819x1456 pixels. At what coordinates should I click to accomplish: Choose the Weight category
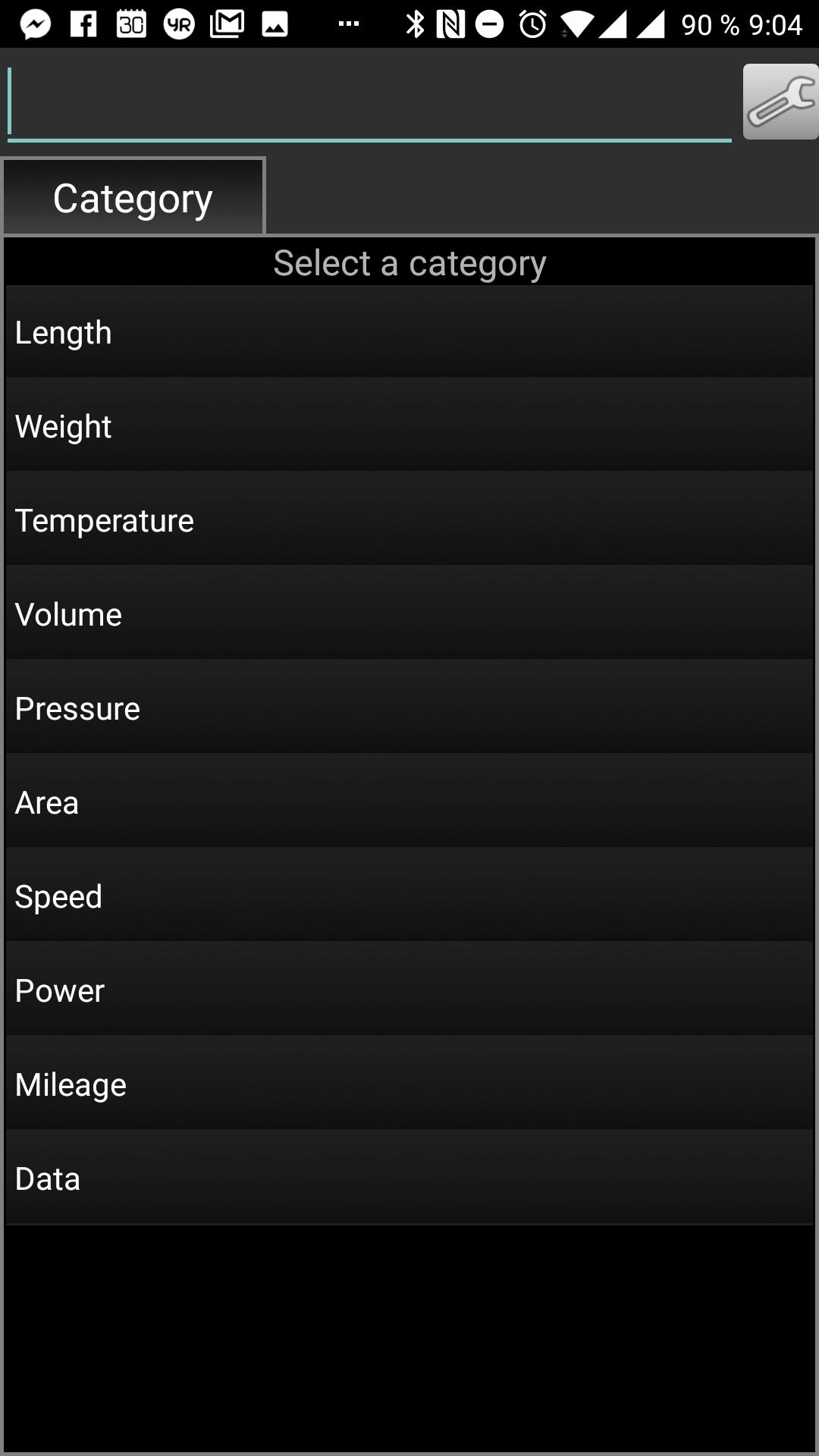[409, 425]
